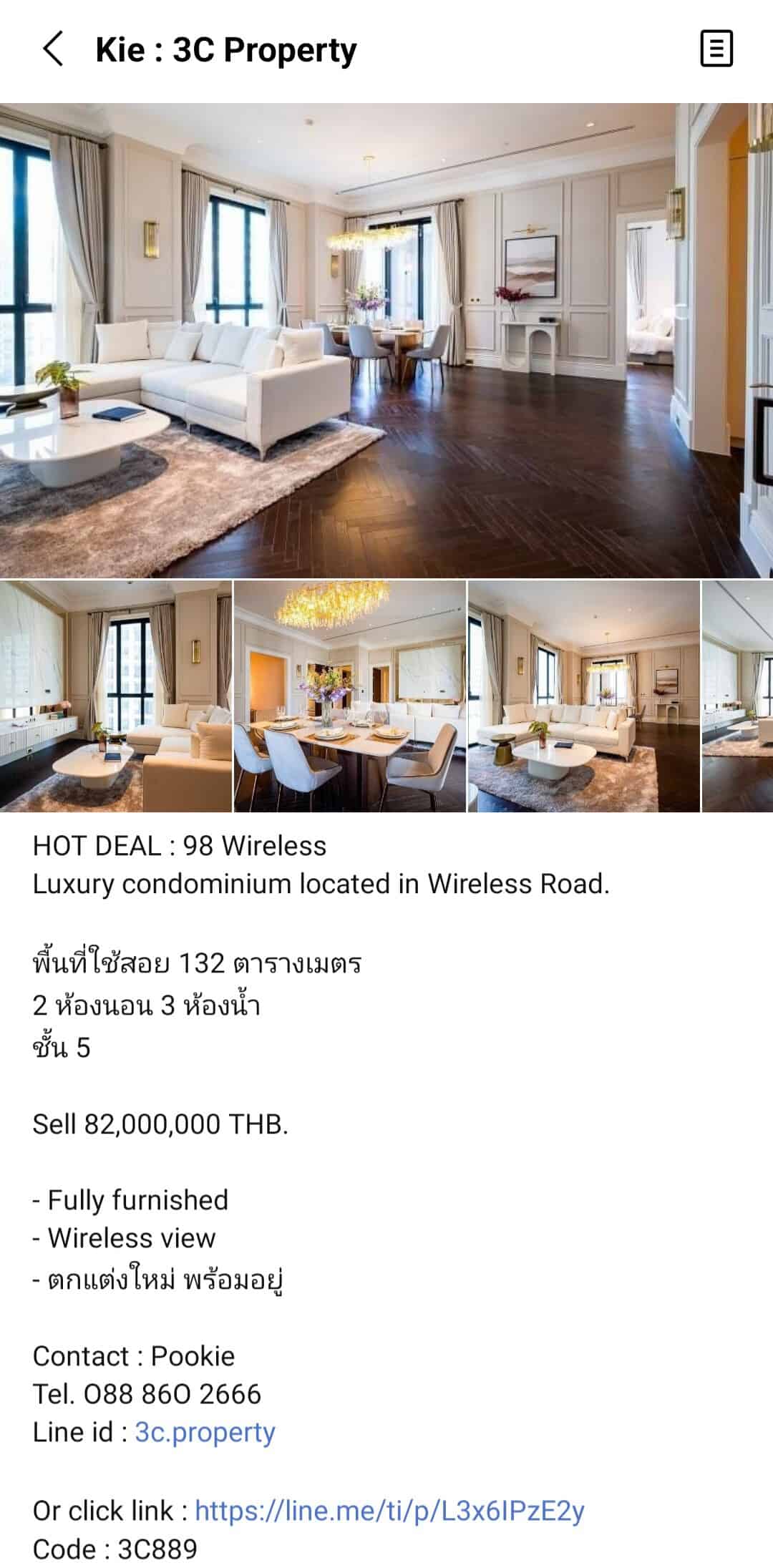Image resolution: width=773 pixels, height=1568 pixels.
Task: View the TV wall and sofa thumbnail
Action: (116, 696)
